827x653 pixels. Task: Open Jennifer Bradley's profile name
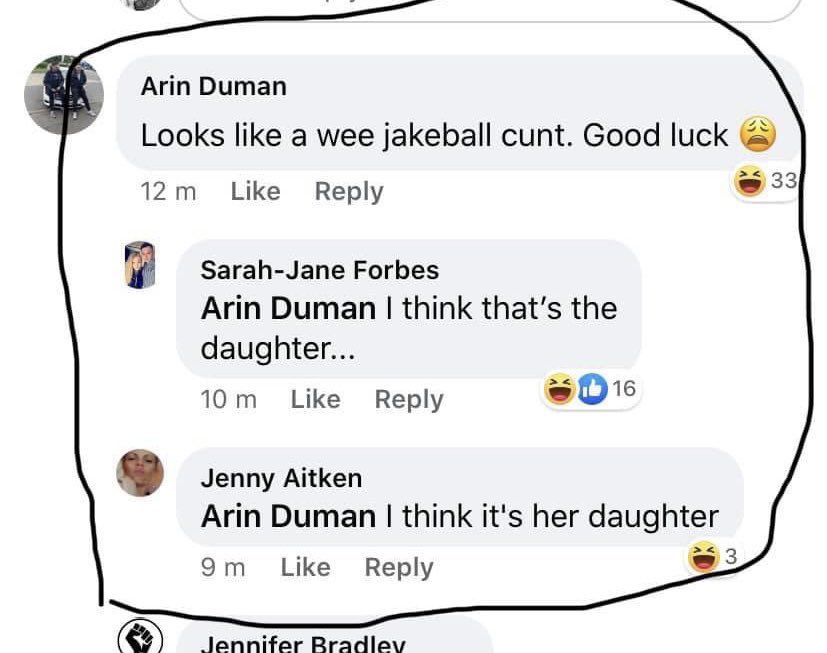click(303, 643)
